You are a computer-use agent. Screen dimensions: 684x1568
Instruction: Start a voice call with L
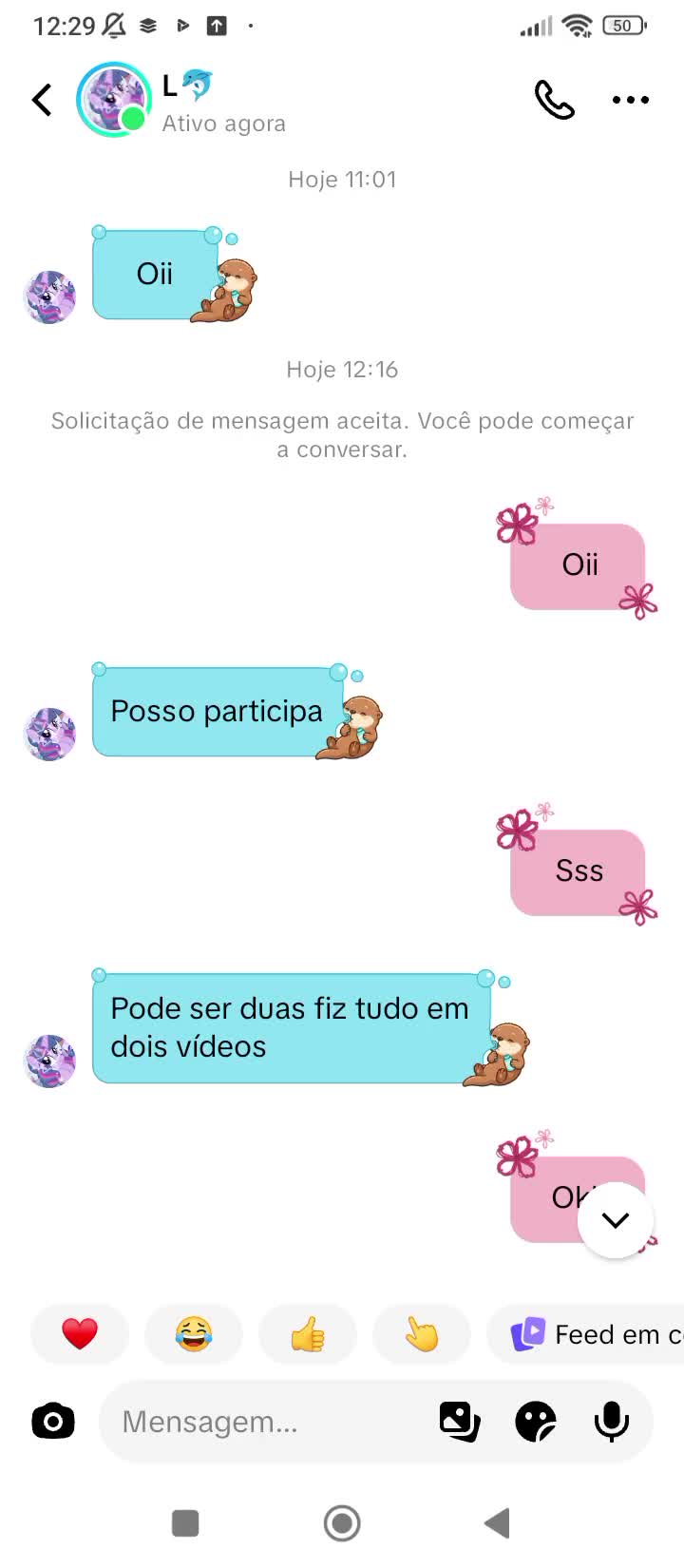click(555, 100)
